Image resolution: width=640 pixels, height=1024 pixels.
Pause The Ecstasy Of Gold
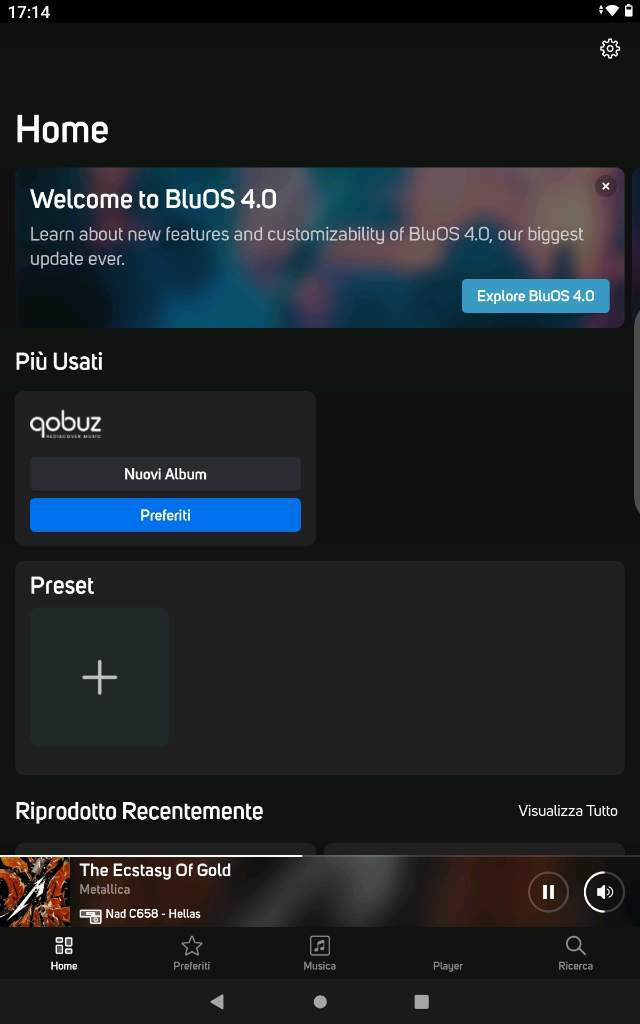coord(548,891)
